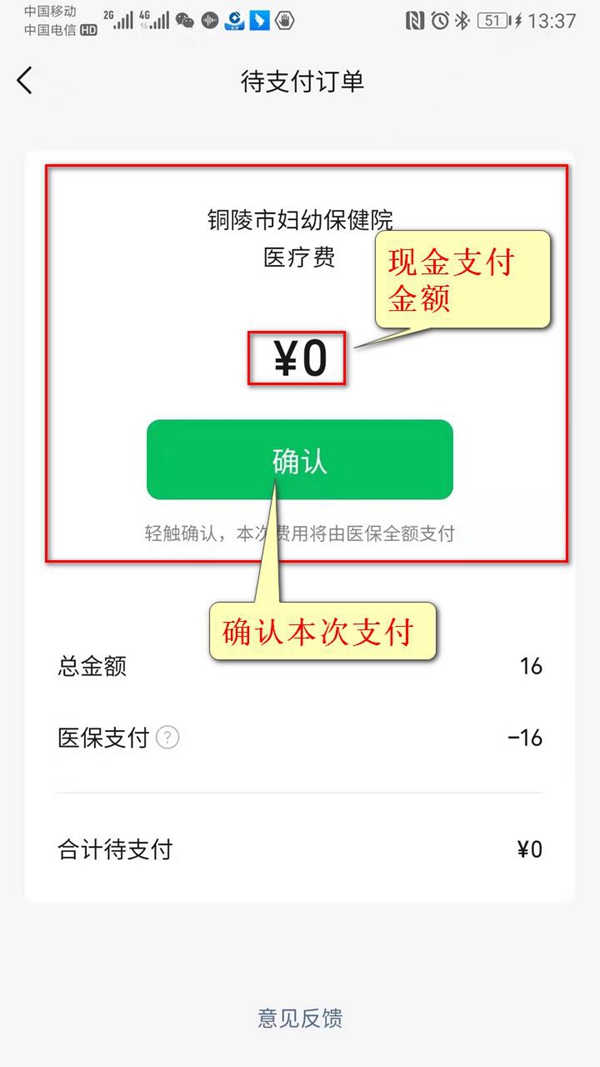This screenshot has height=1067, width=600.
Task: Open the 意见反馈 feedback link
Action: pyautogui.click(x=300, y=1019)
